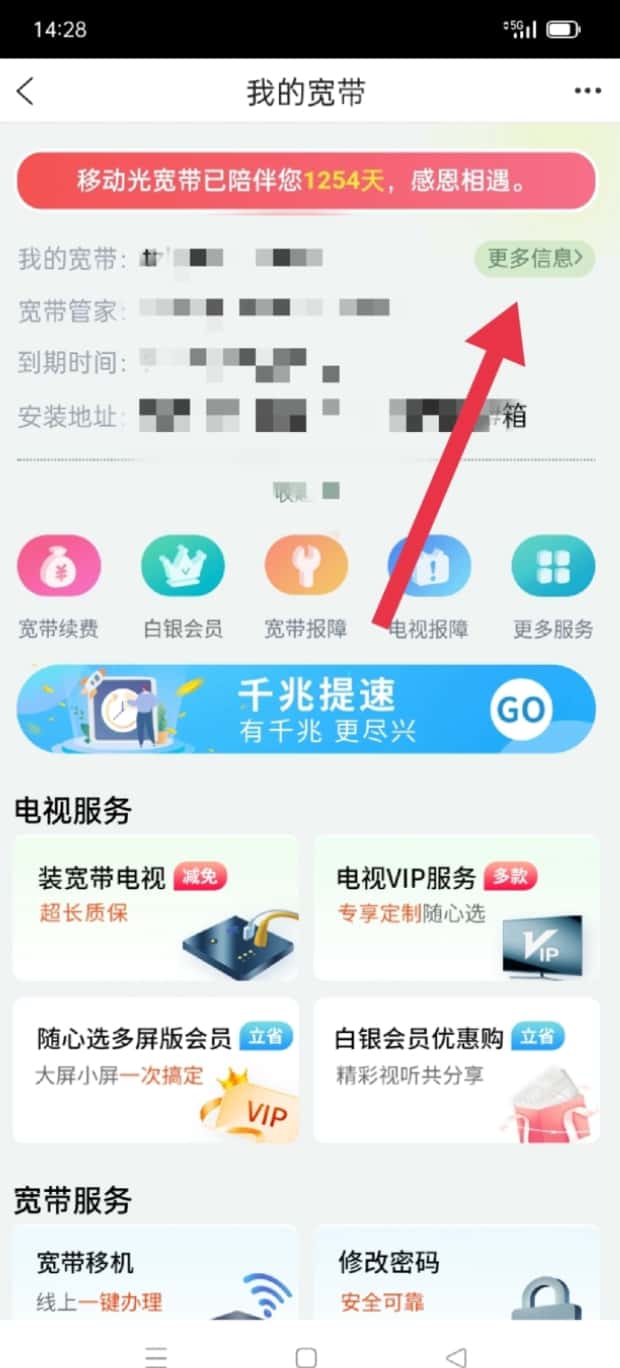
Task: Tap the system home button
Action: tap(306, 1356)
